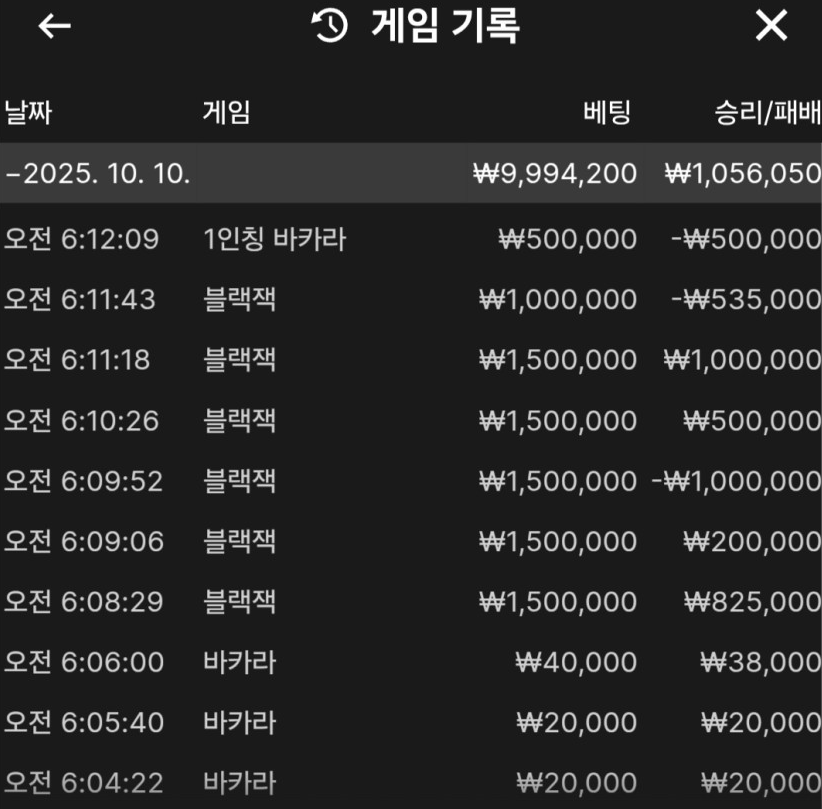Image resolution: width=822 pixels, height=809 pixels.
Task: Close the game history panel
Action: click(x=771, y=27)
